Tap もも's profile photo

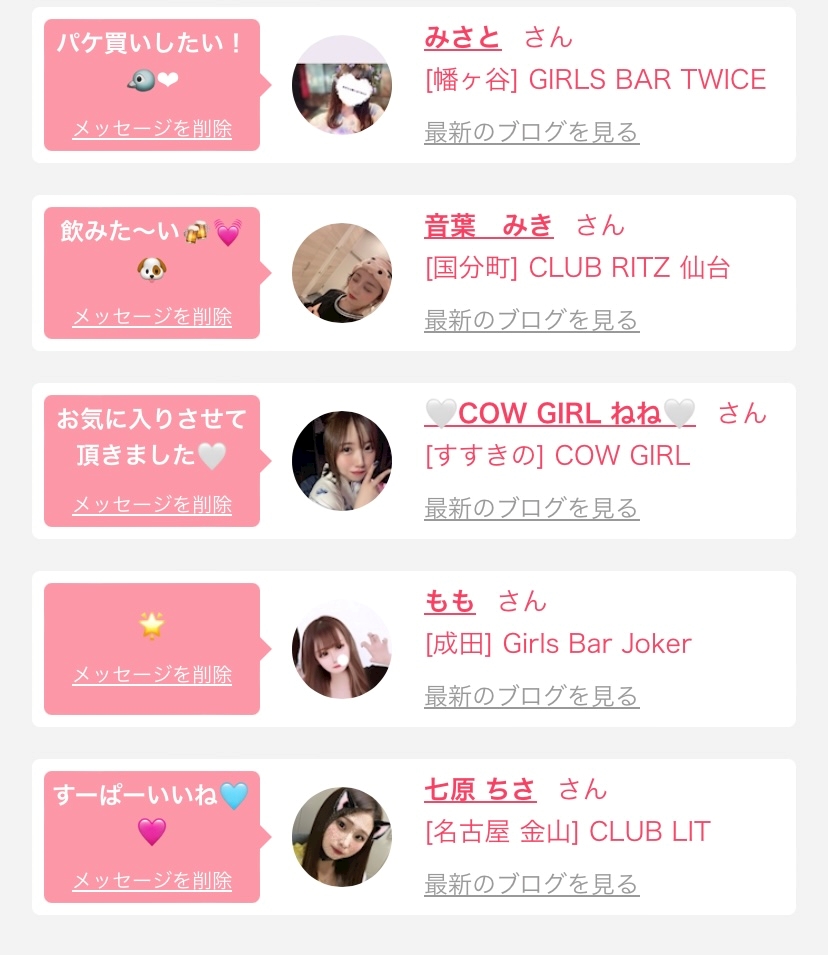(x=342, y=649)
